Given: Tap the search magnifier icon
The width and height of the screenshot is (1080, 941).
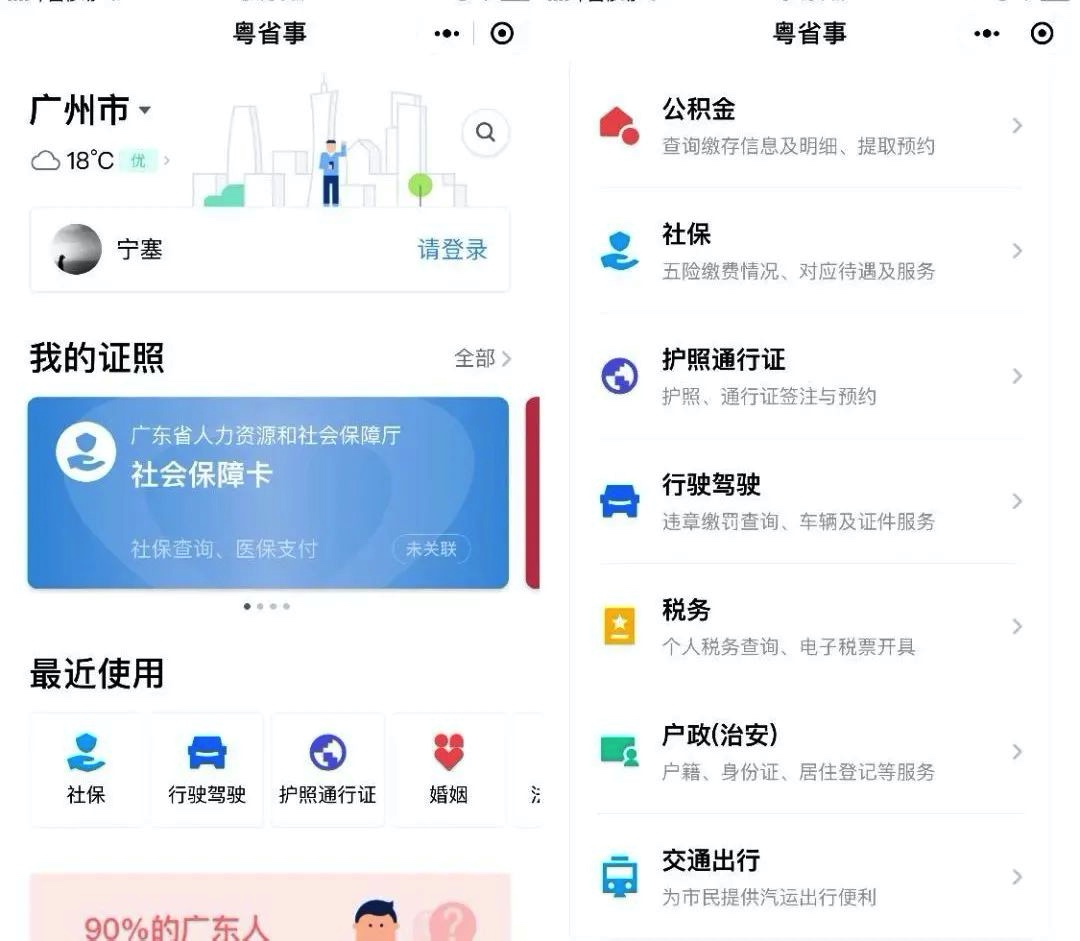Looking at the screenshot, I should [x=485, y=133].
